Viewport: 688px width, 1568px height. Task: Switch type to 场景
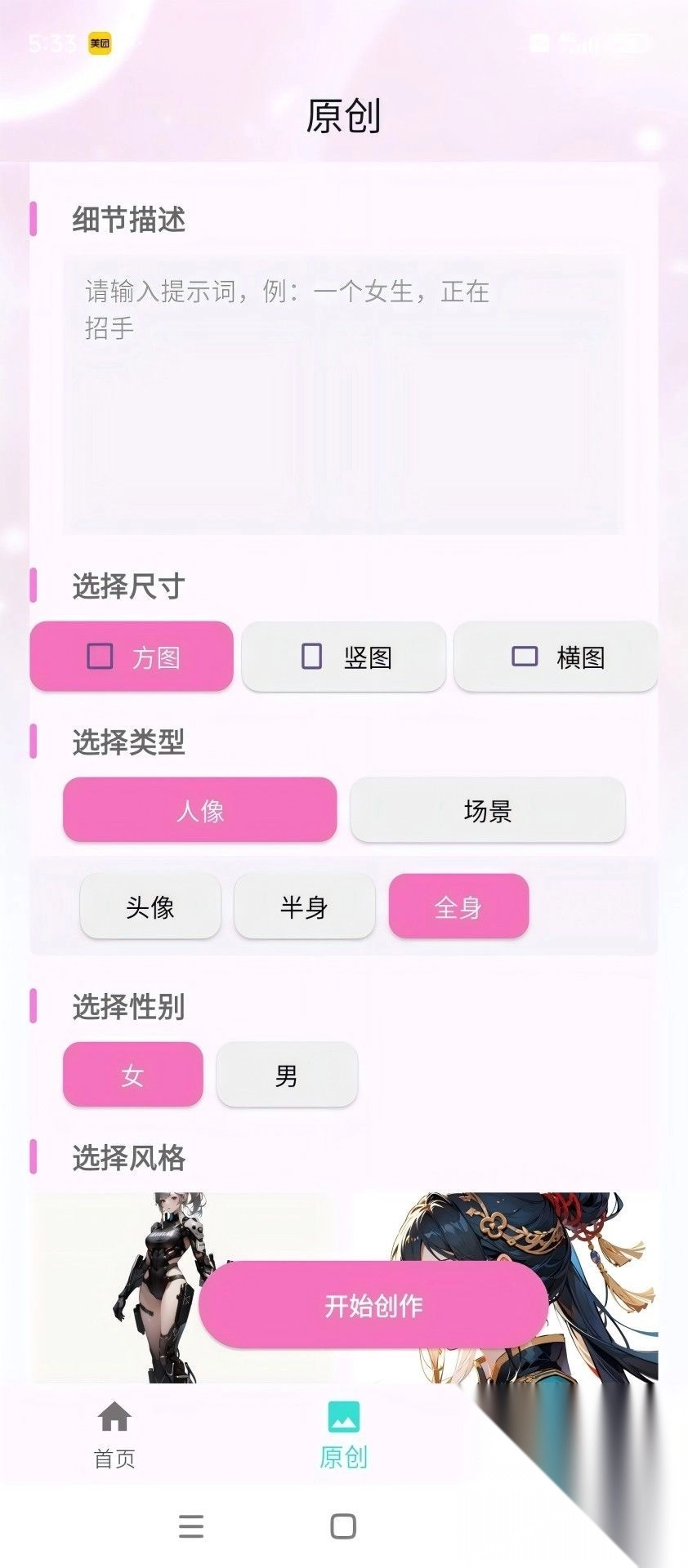click(x=488, y=810)
